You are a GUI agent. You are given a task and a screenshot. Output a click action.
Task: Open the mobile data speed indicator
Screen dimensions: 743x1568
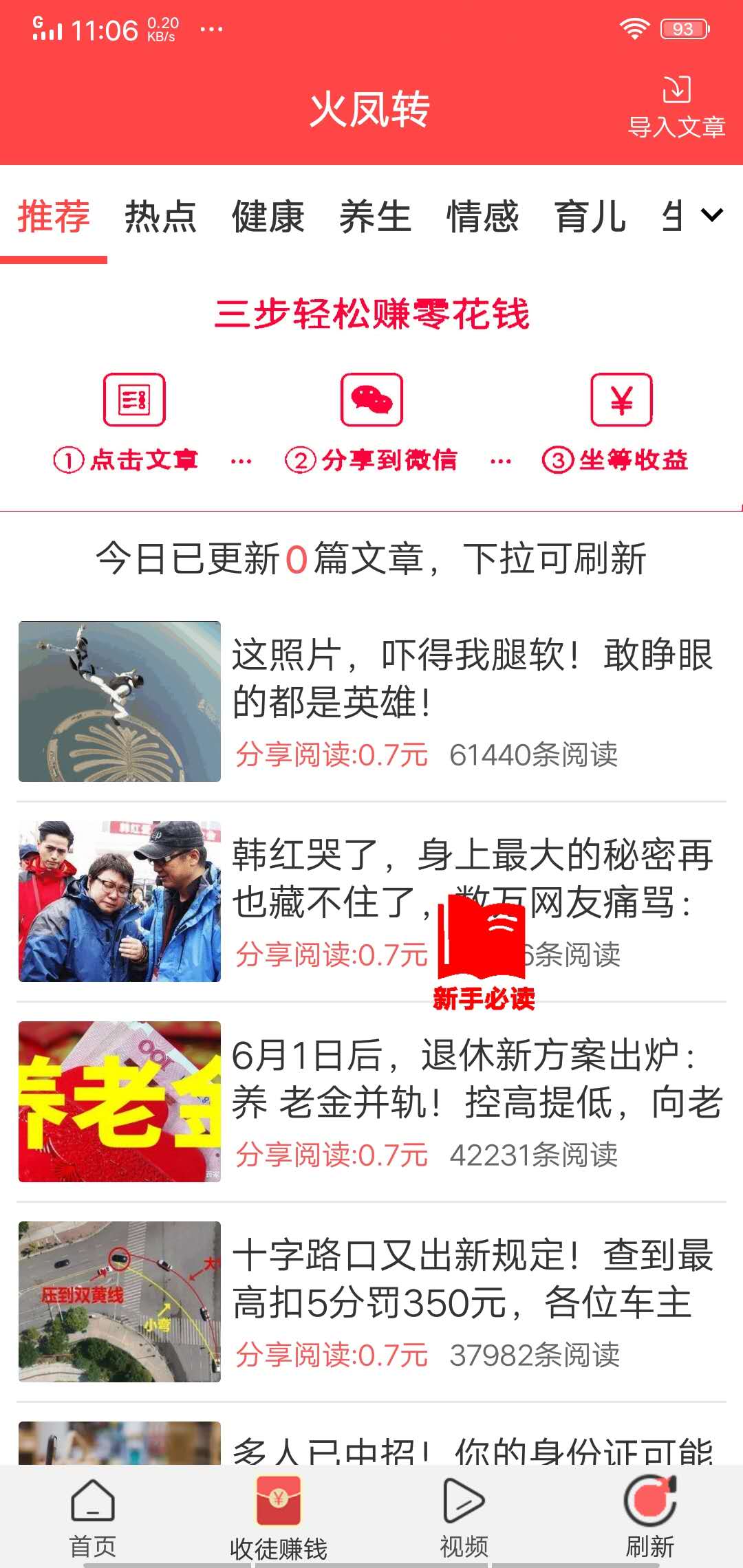tap(164, 28)
